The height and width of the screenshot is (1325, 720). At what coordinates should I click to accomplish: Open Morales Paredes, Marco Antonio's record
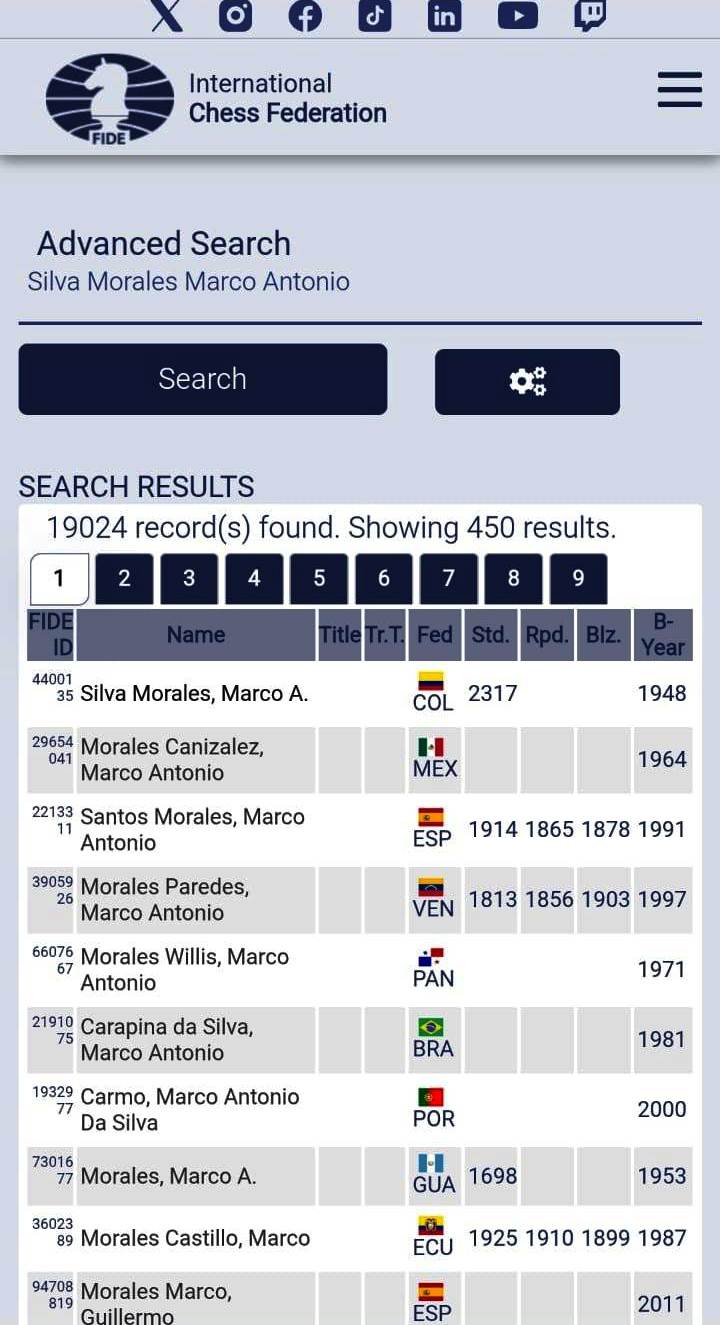tap(165, 899)
